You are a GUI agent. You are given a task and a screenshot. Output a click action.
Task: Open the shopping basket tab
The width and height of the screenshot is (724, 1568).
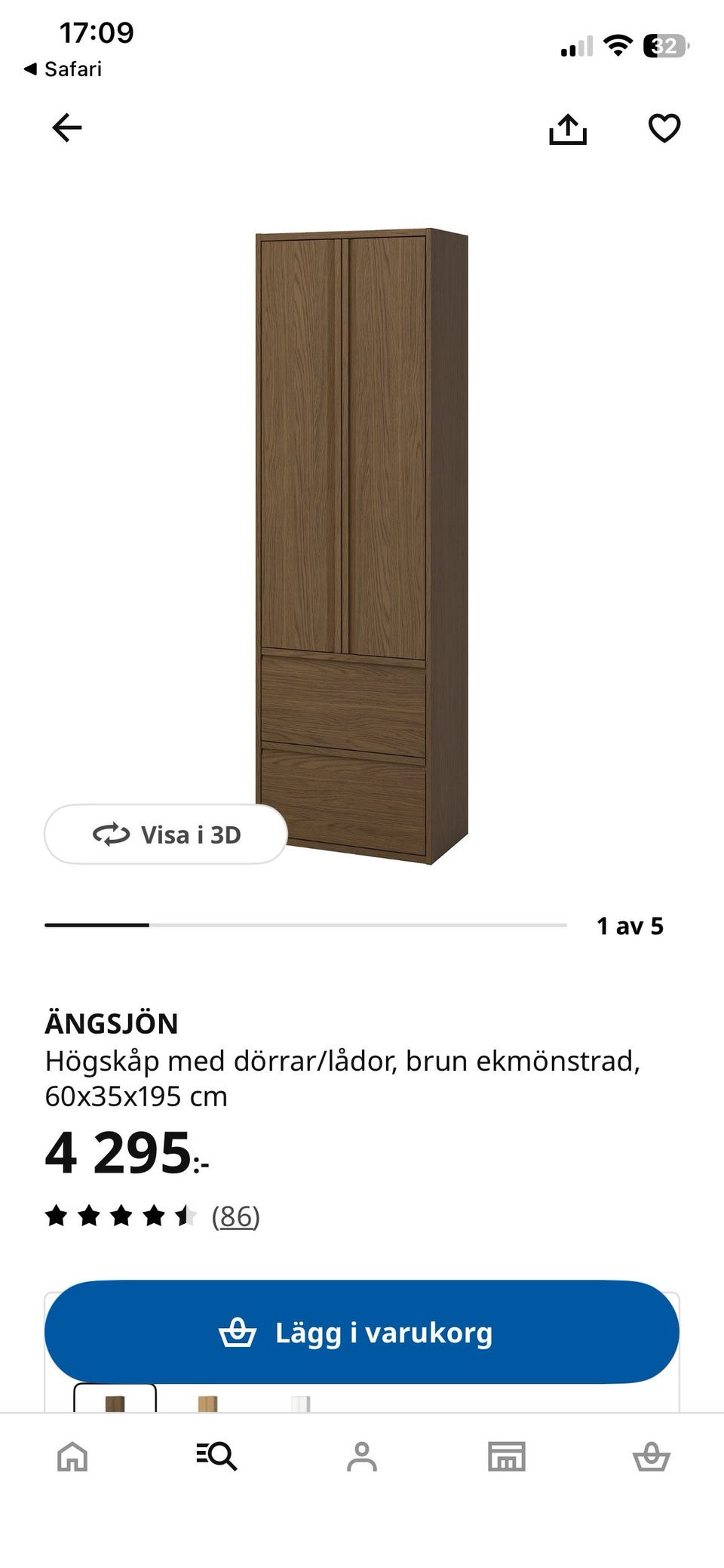coord(652,1456)
